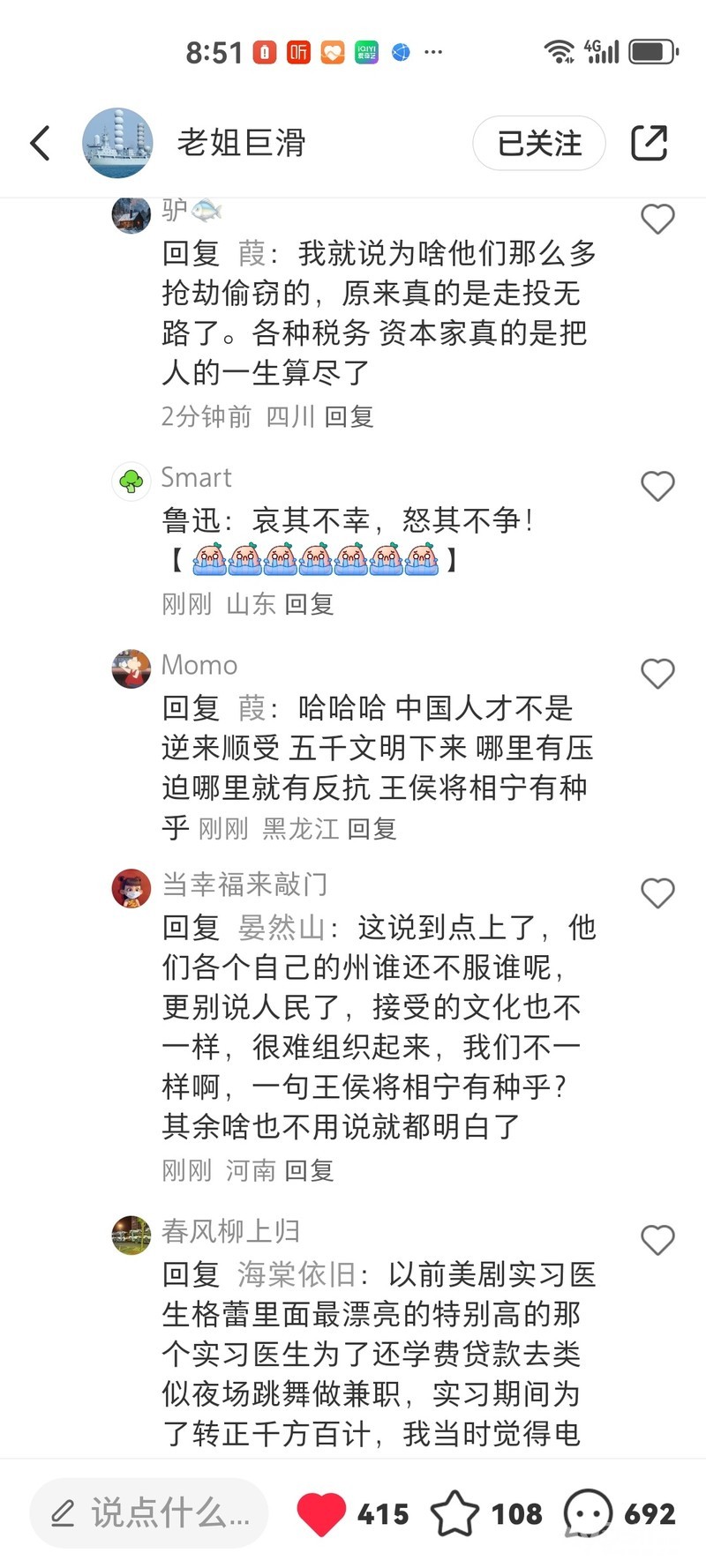The image size is (706, 1568).
Task: Tap the 已关注 follow button
Action: coord(539,143)
